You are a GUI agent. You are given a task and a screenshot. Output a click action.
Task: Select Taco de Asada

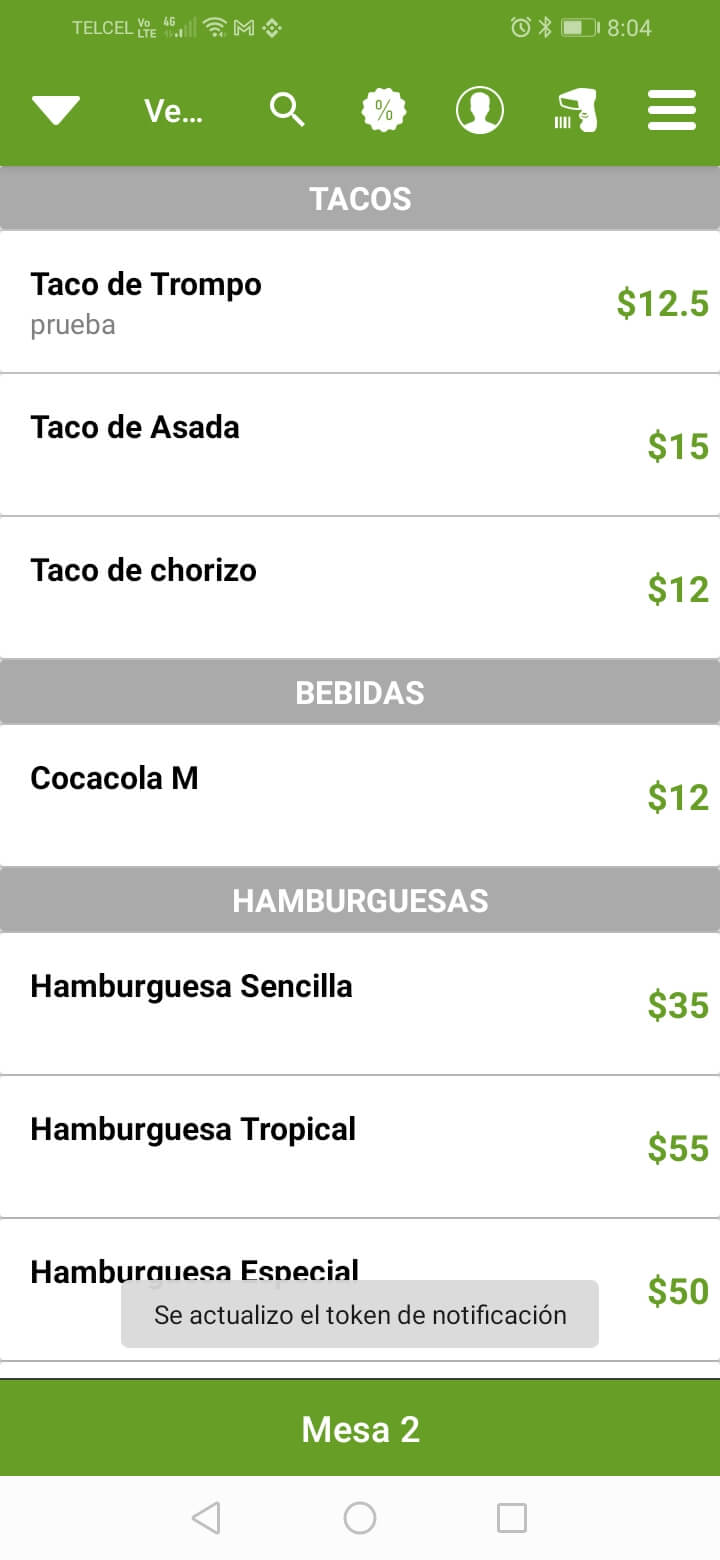[360, 445]
